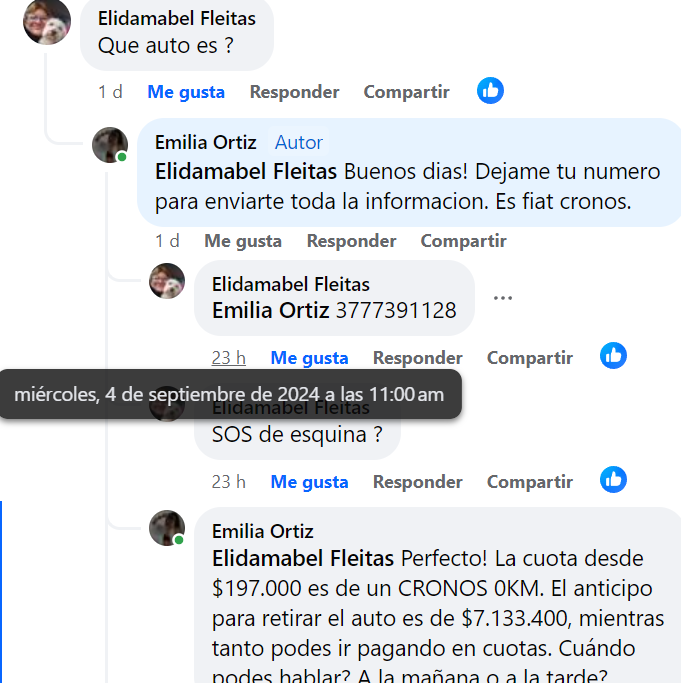The height and width of the screenshot is (683, 681).
Task: Reply to the "Que auto es ?" comment
Action: coord(294,92)
